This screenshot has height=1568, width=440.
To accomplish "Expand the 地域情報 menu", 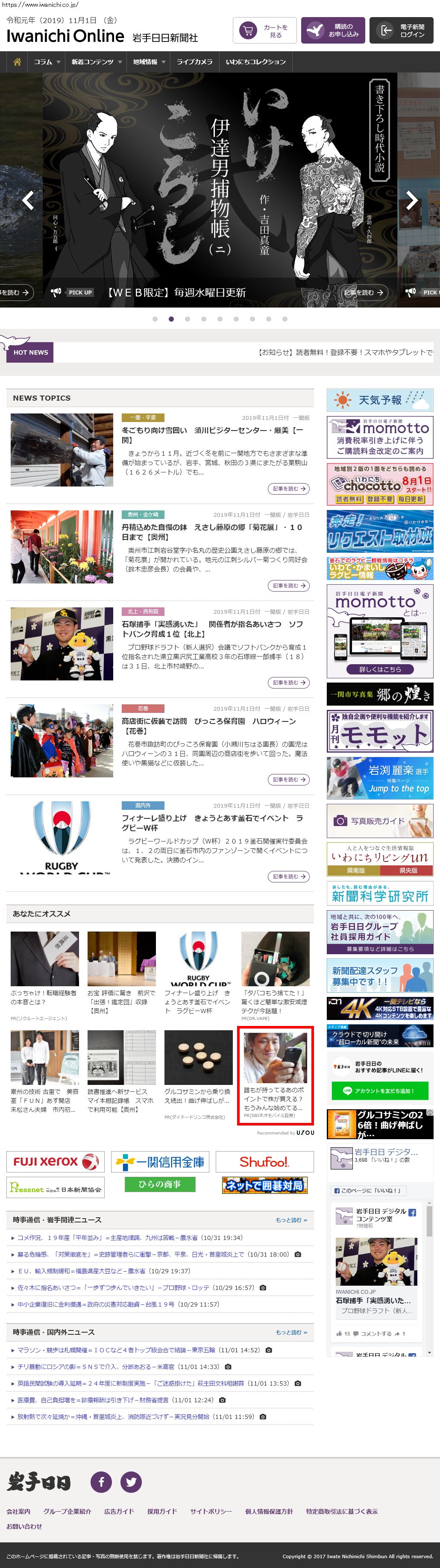I will 149,62.
